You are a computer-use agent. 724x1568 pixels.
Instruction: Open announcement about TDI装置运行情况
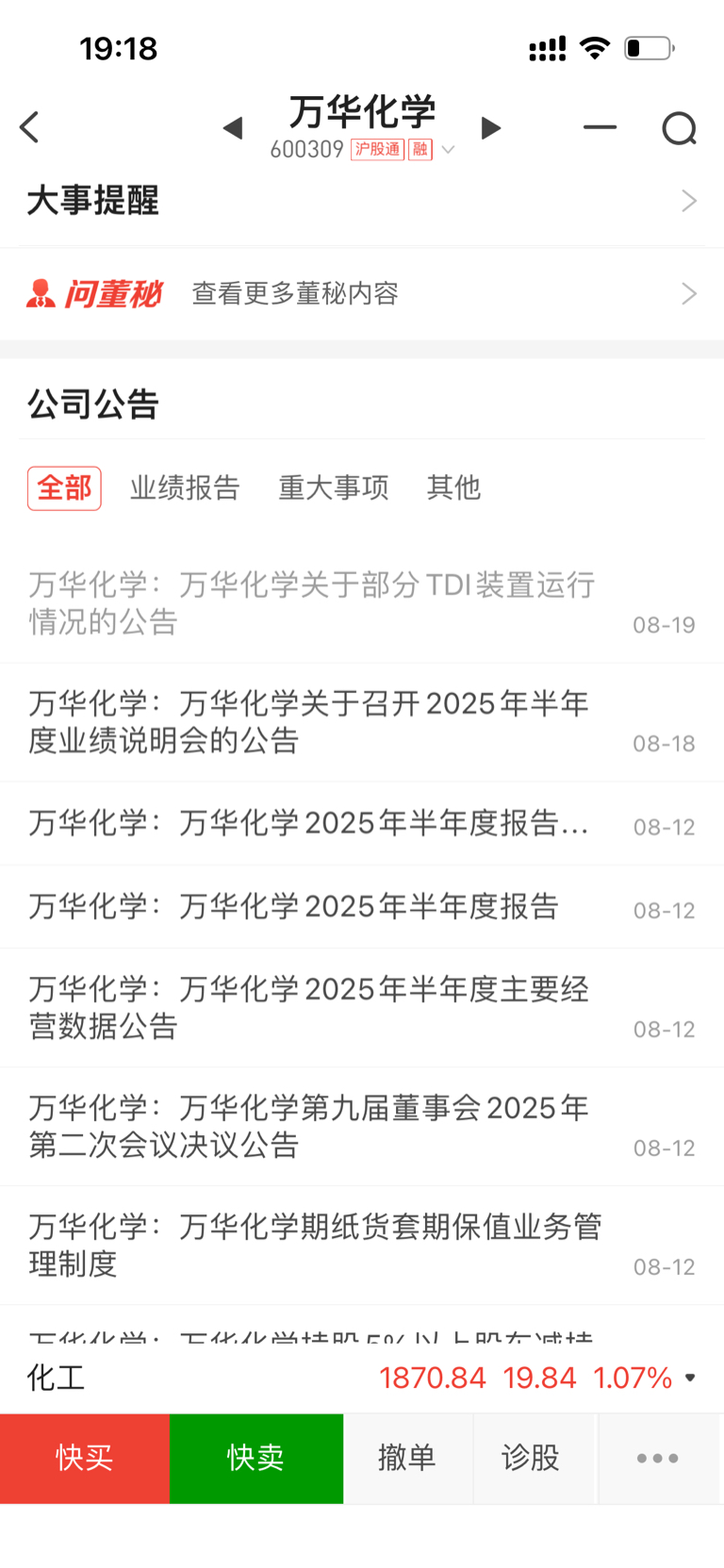click(362, 603)
